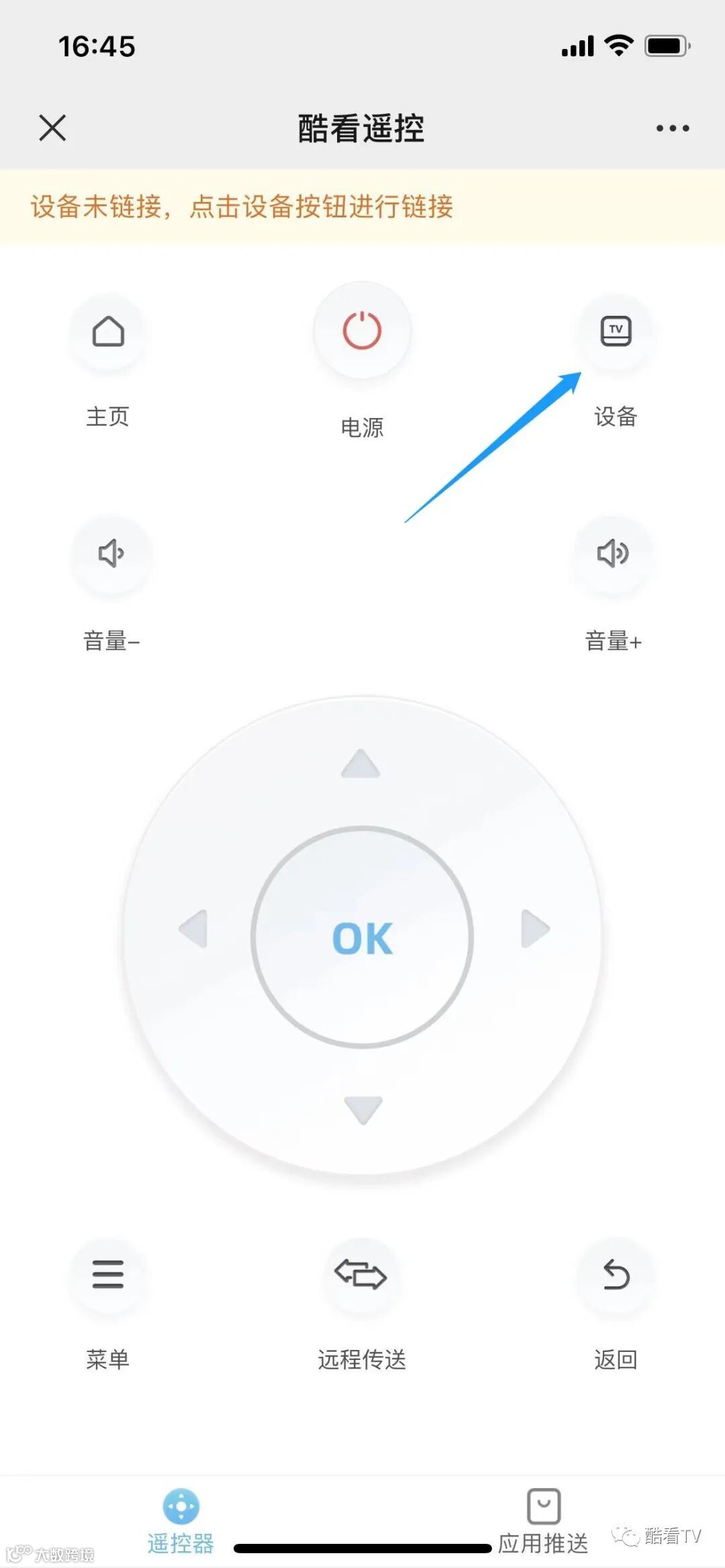This screenshot has height=1568, width=725.
Task: Open the three-dot overflow menu
Action: coord(672,128)
